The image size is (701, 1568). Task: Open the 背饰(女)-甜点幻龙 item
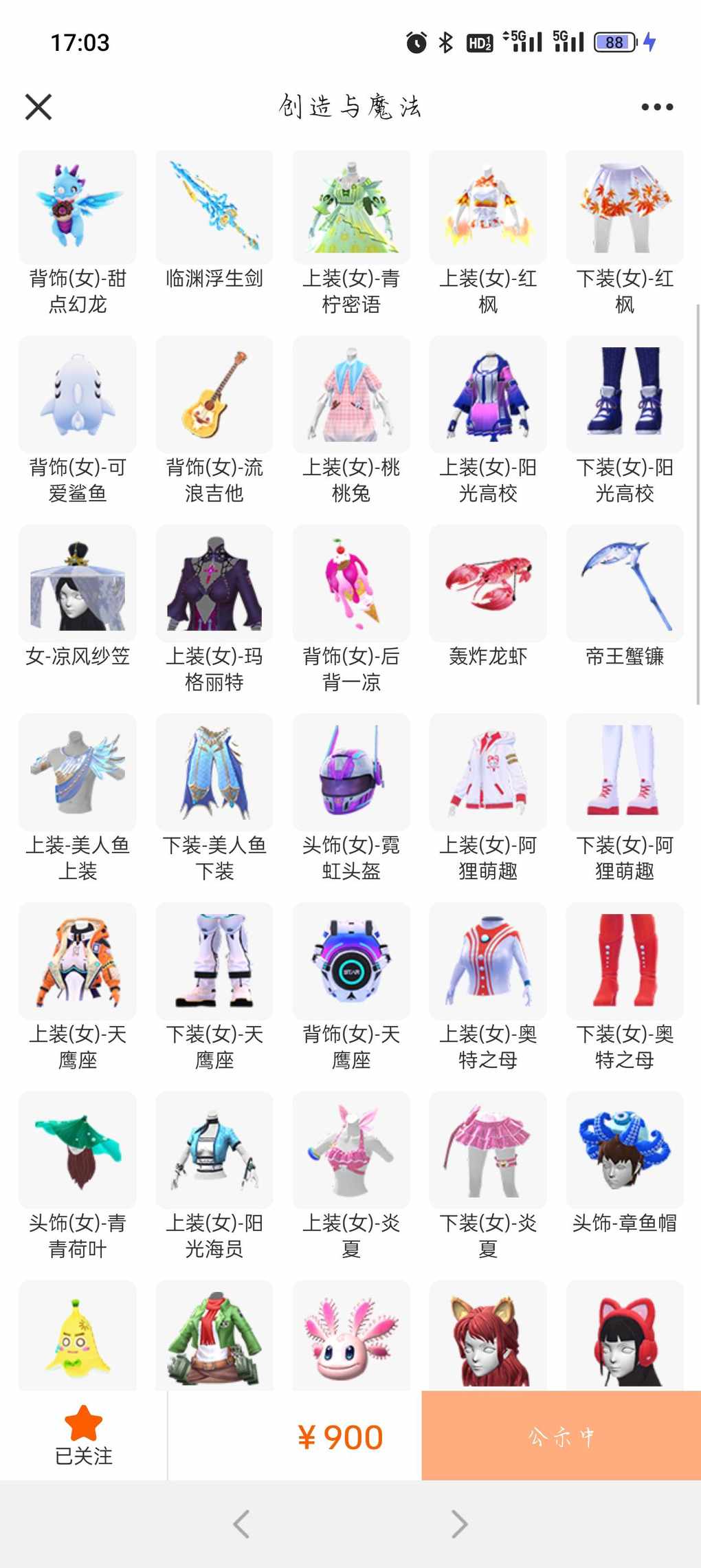click(x=77, y=206)
